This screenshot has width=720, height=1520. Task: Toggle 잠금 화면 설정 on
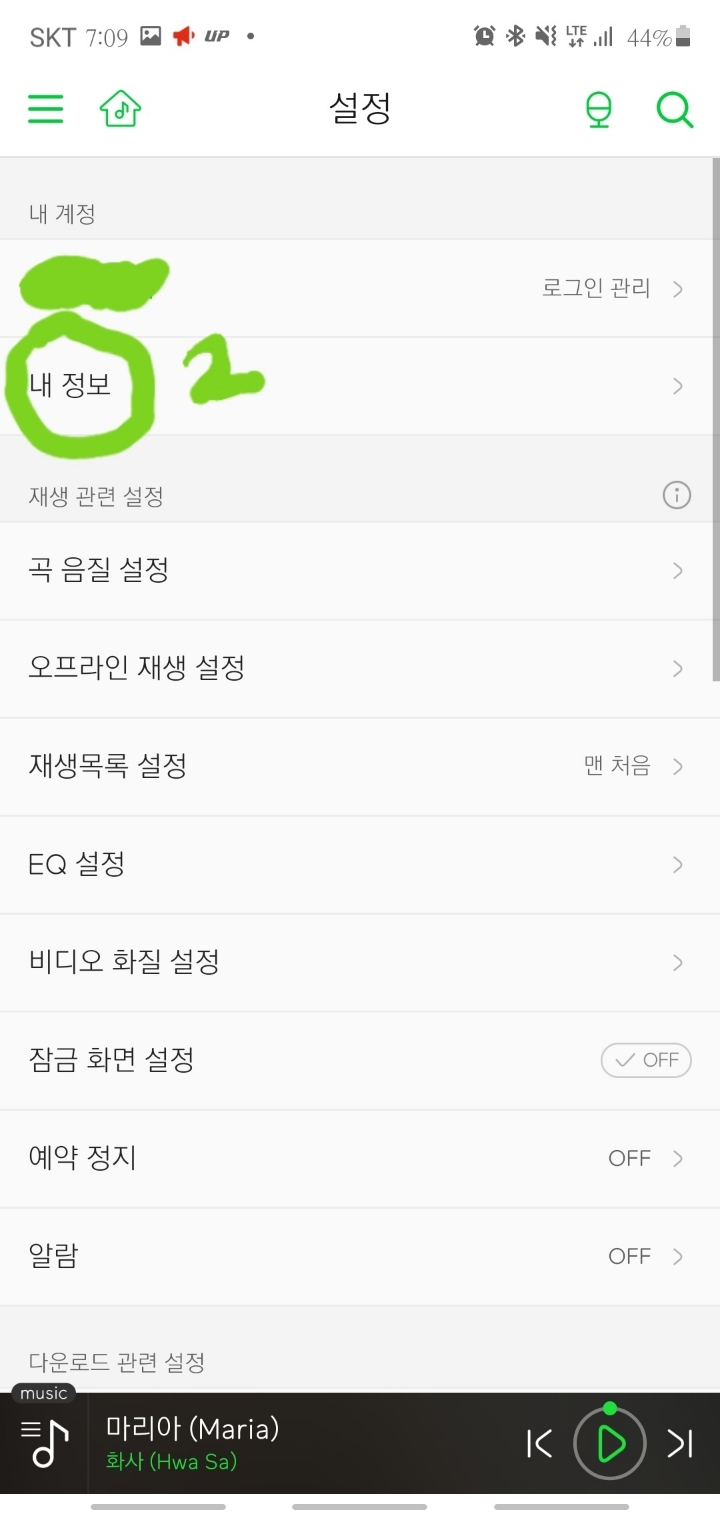646,1060
